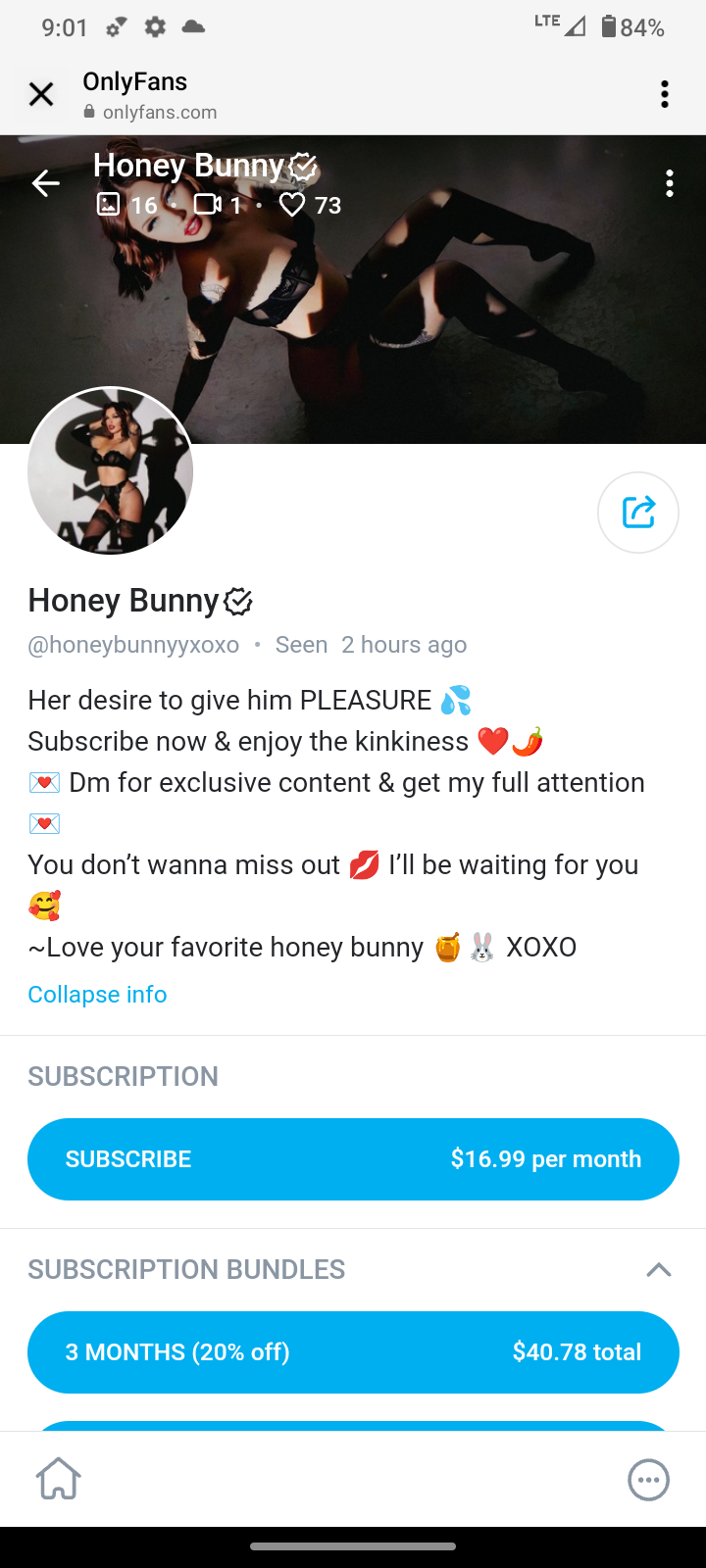Subscribe for $16.99 per month
Viewport: 706px width, 1568px height.
(353, 1159)
